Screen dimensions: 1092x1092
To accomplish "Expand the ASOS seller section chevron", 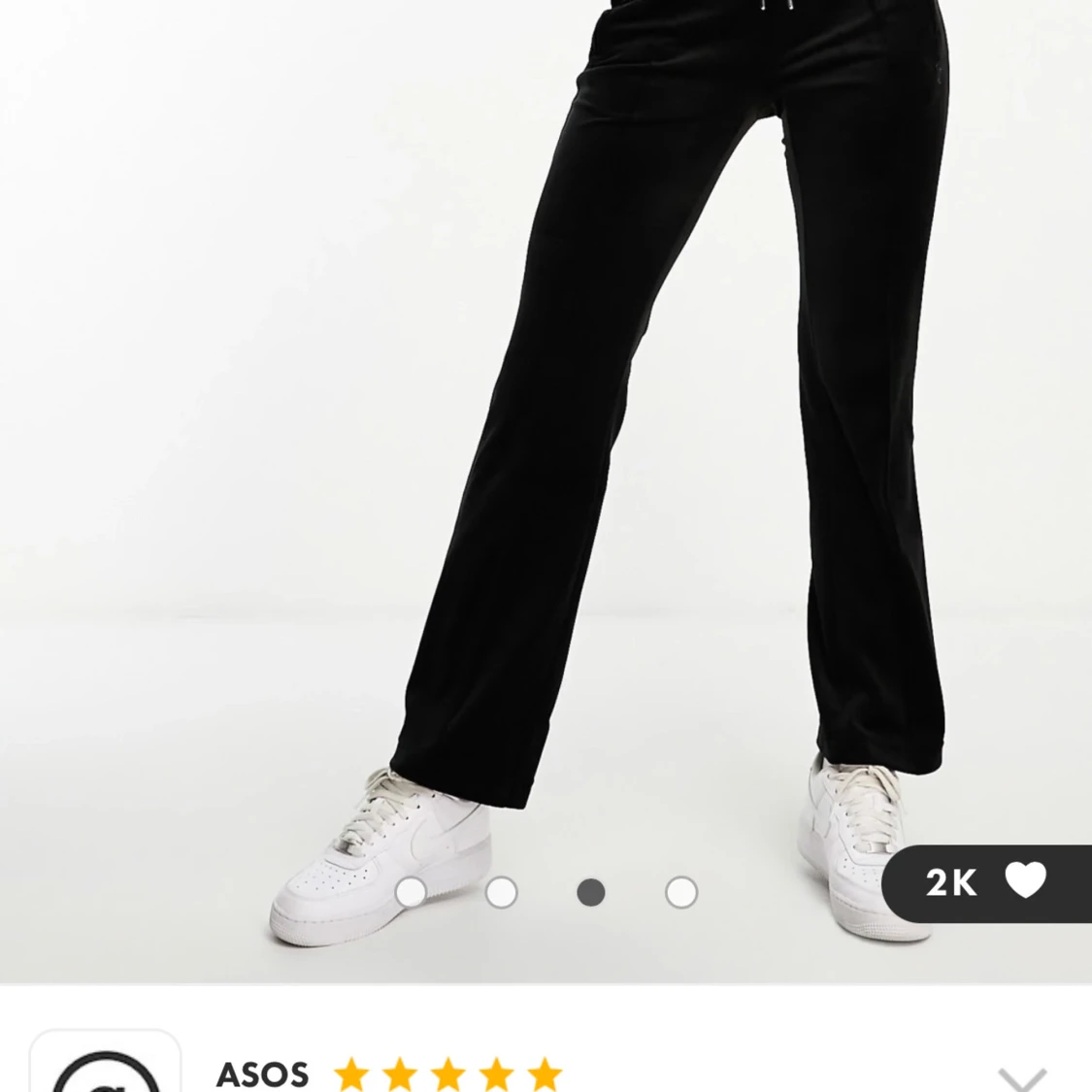I will click(x=1023, y=1077).
